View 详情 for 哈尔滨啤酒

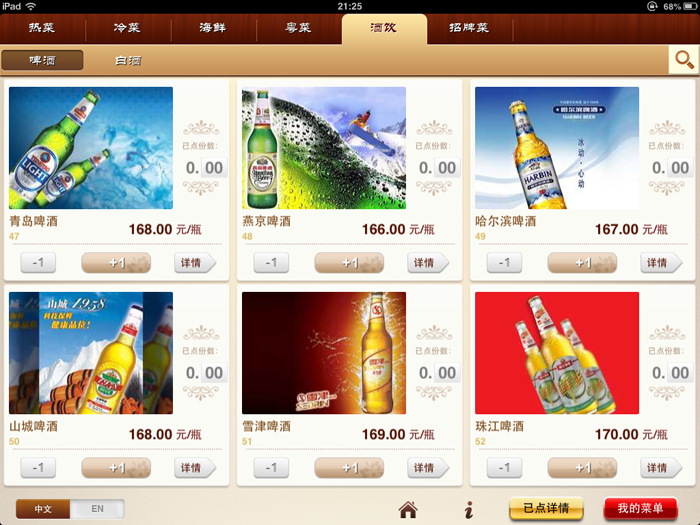point(661,263)
